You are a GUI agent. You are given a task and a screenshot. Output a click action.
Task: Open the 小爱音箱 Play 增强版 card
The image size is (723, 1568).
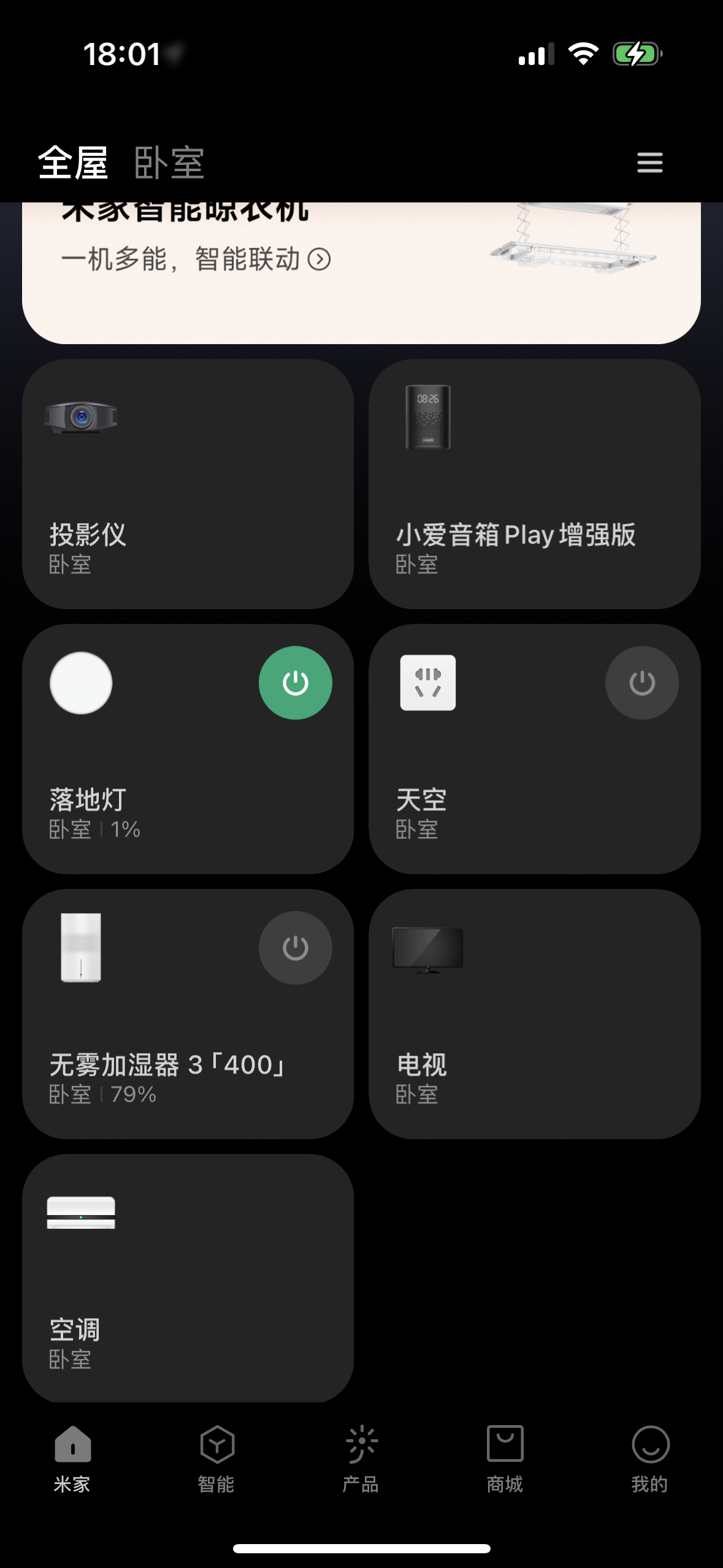point(534,485)
